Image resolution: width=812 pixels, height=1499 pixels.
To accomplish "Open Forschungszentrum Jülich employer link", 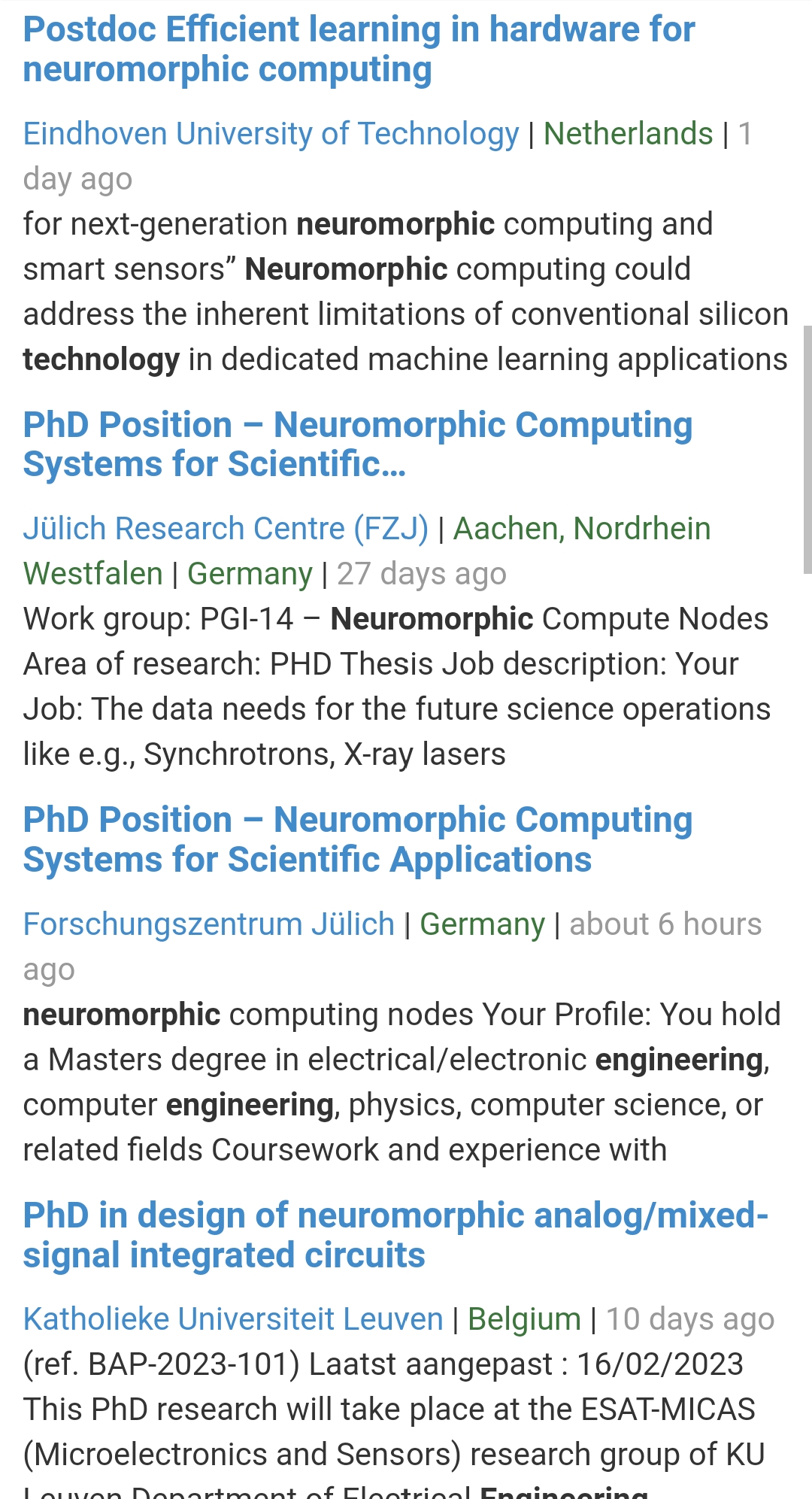I will [209, 924].
